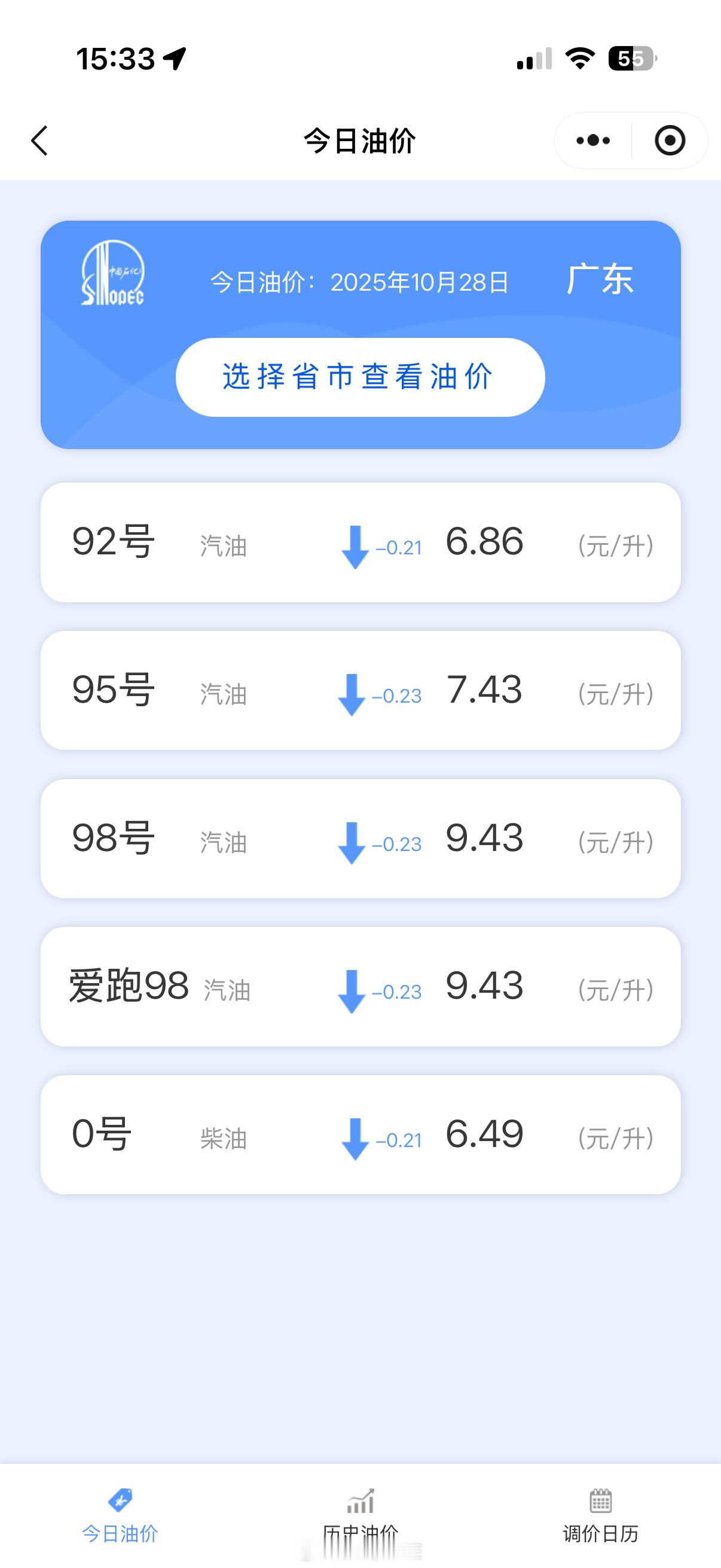Switch to the 调价日历 tab
The image size is (721, 1568).
click(599, 1515)
